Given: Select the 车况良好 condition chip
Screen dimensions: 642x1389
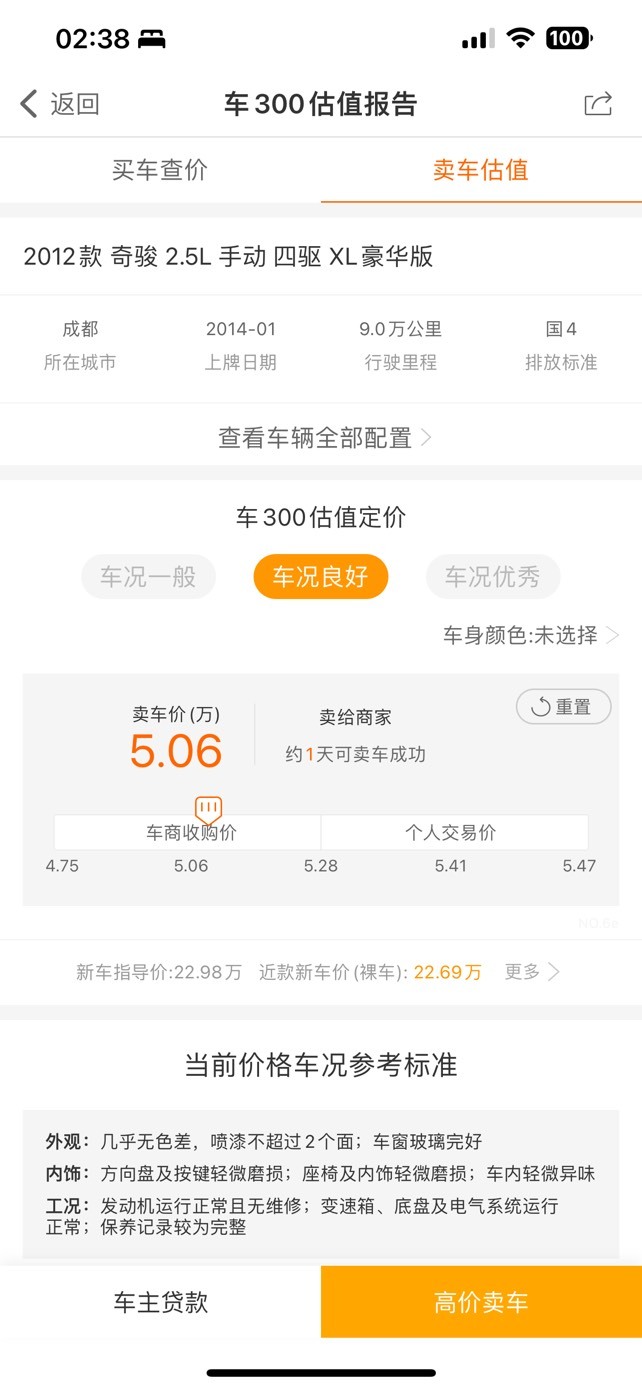Looking at the screenshot, I should pos(320,577).
